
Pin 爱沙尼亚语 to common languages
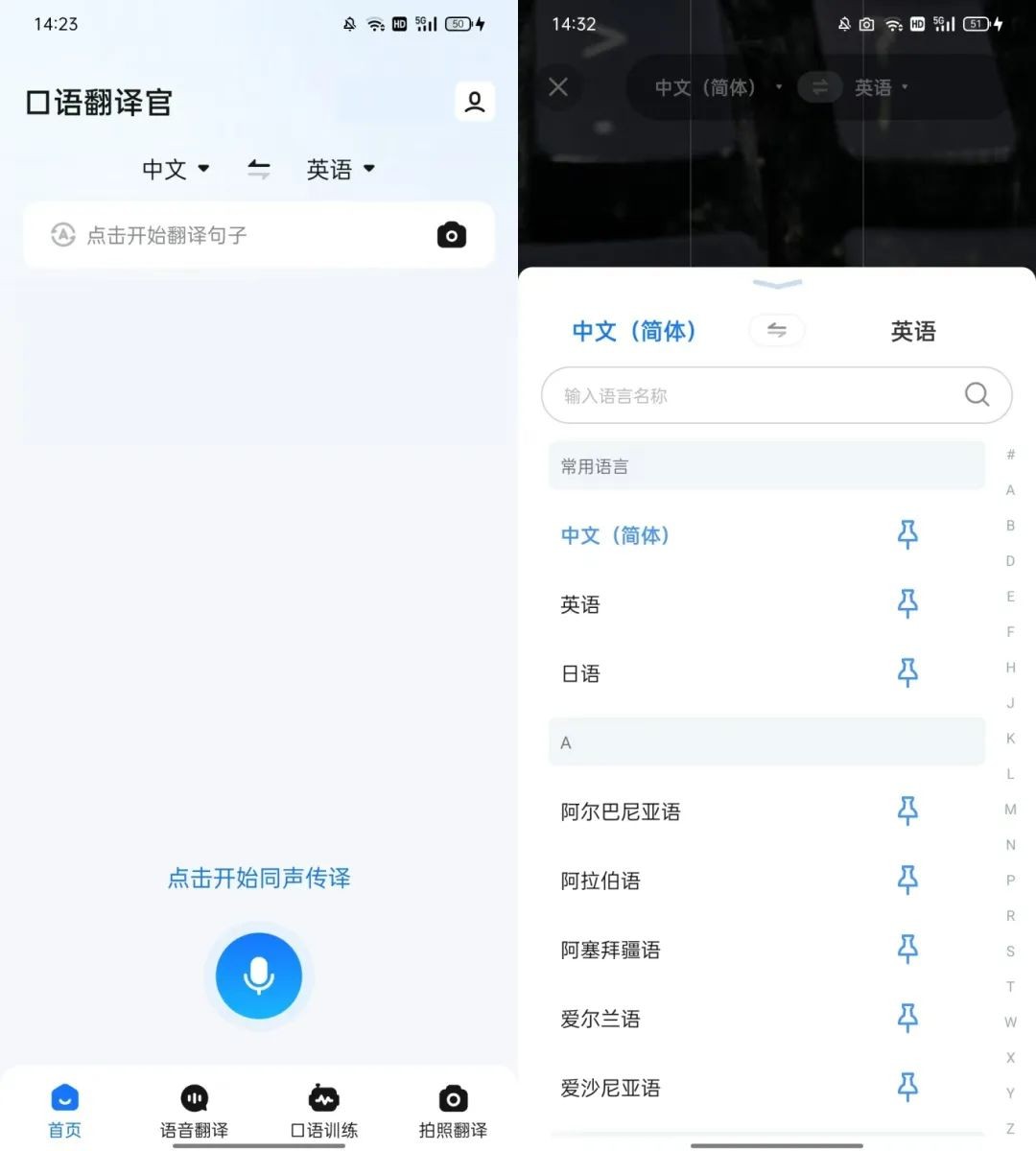(x=906, y=1088)
